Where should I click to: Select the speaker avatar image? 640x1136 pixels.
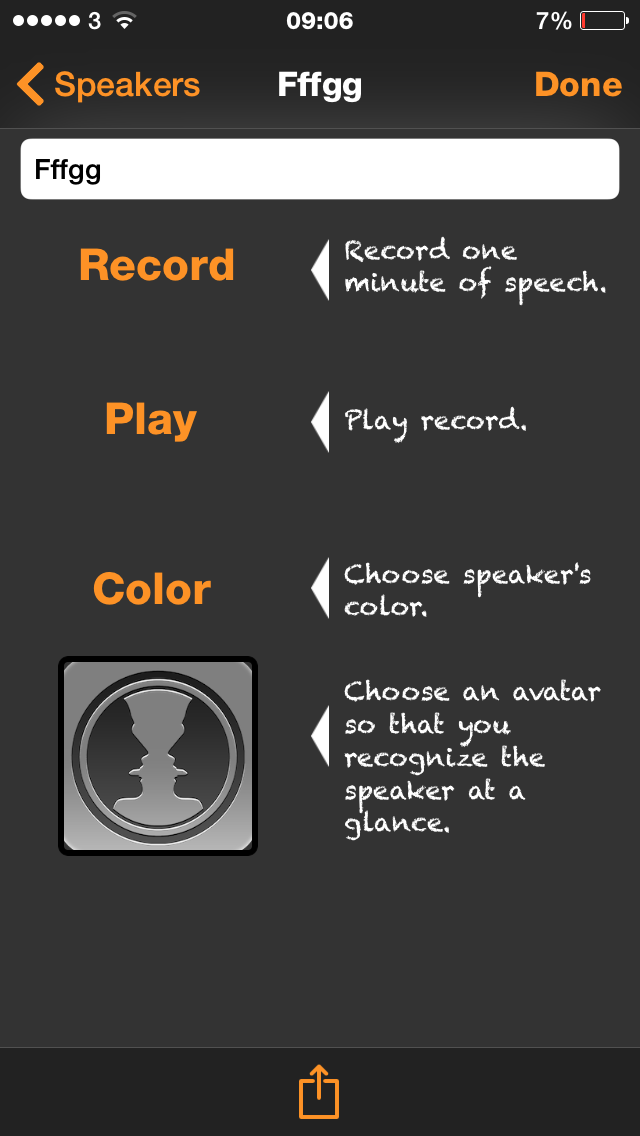coord(158,756)
